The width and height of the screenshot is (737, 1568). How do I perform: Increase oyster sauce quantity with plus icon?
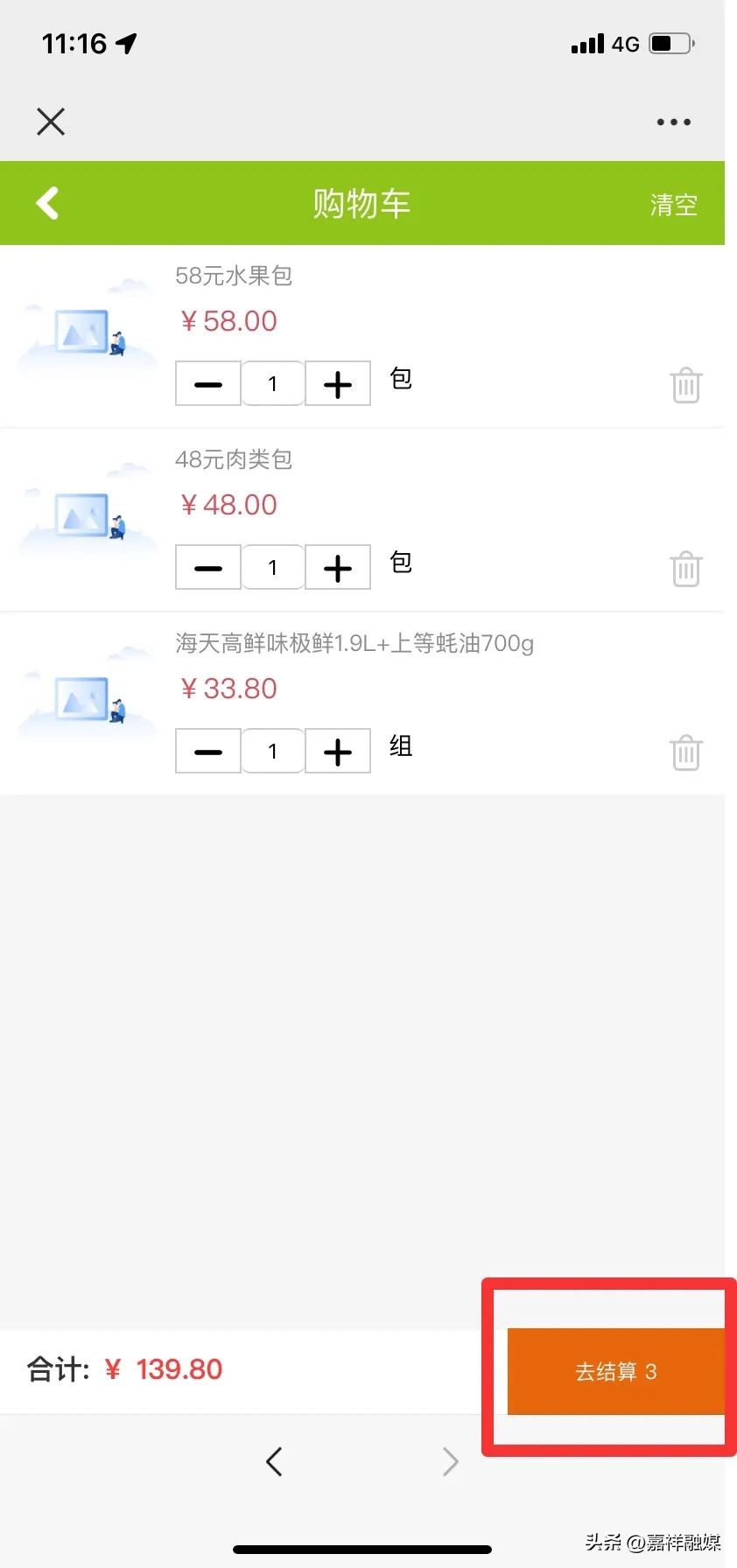(x=338, y=751)
